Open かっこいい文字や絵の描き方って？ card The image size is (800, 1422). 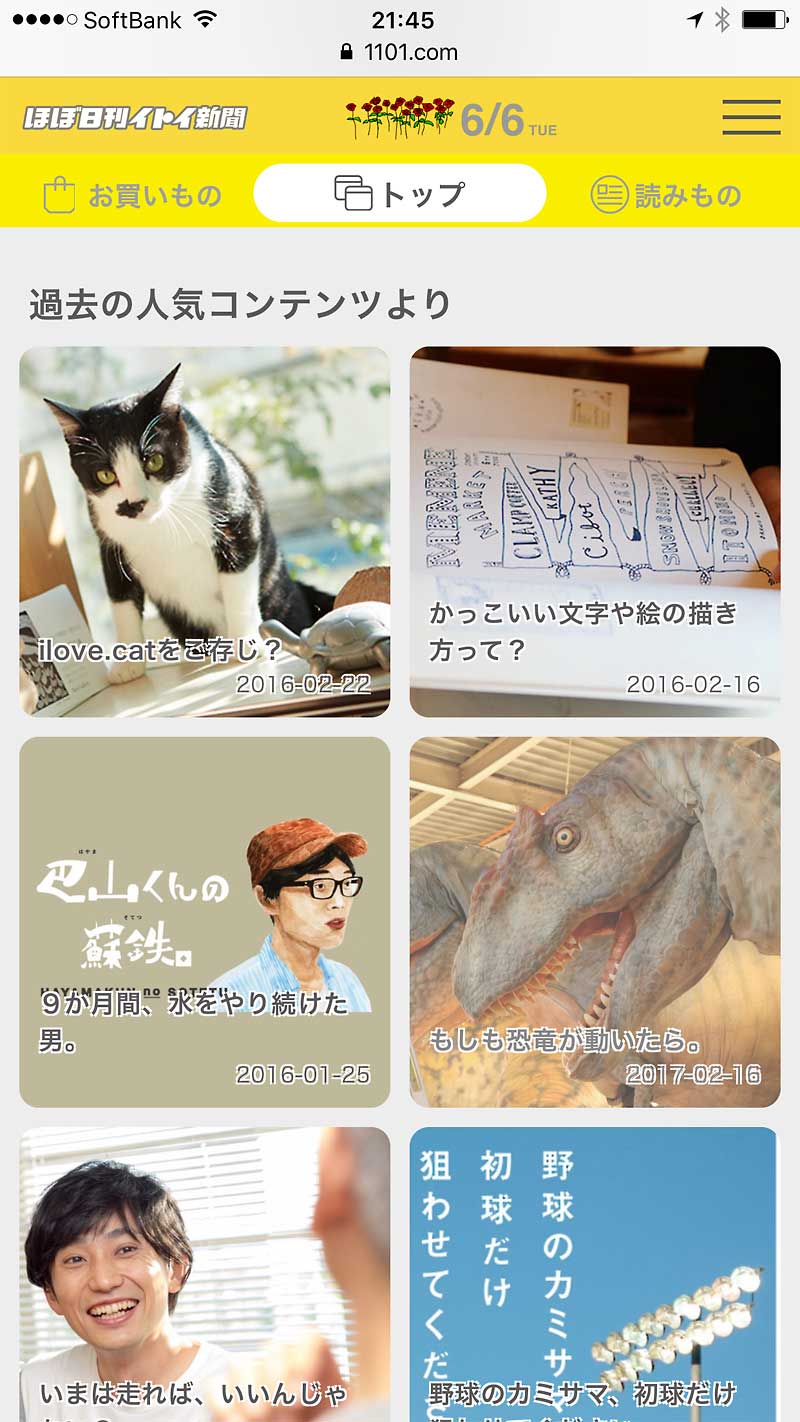[595, 531]
